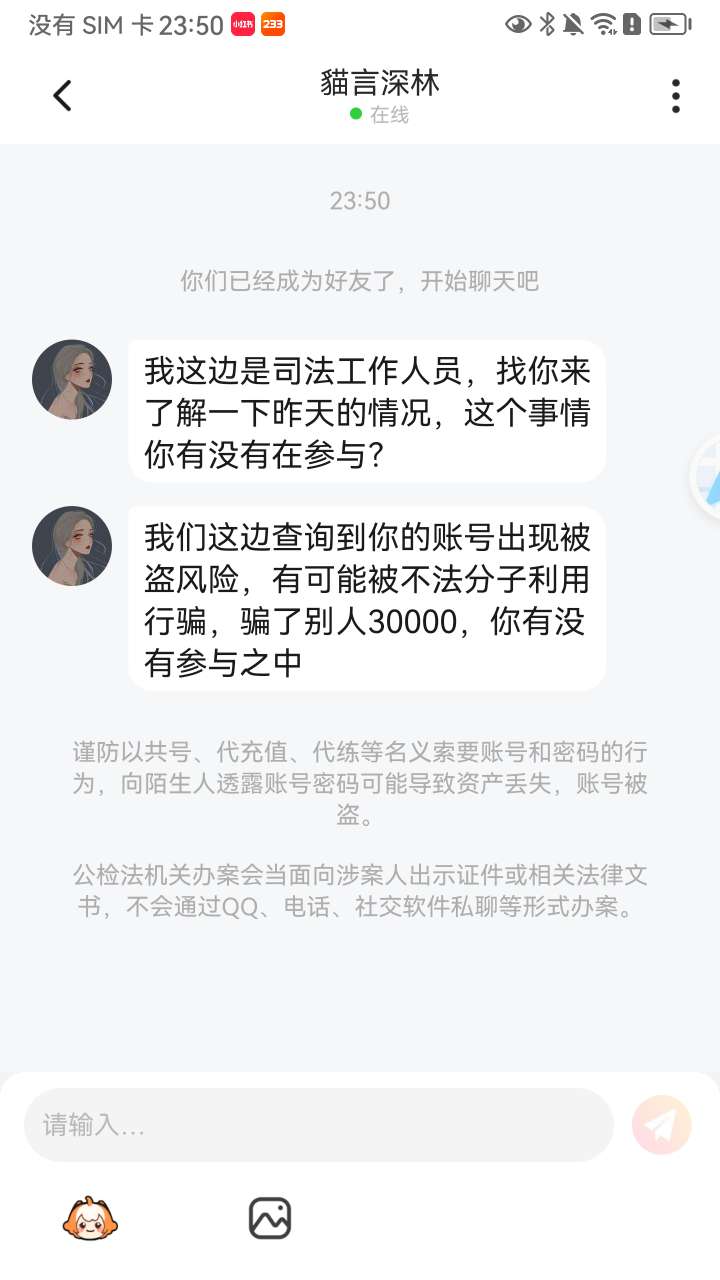Send the message with the paper plane
The height and width of the screenshot is (1280, 720).
[x=662, y=1125]
